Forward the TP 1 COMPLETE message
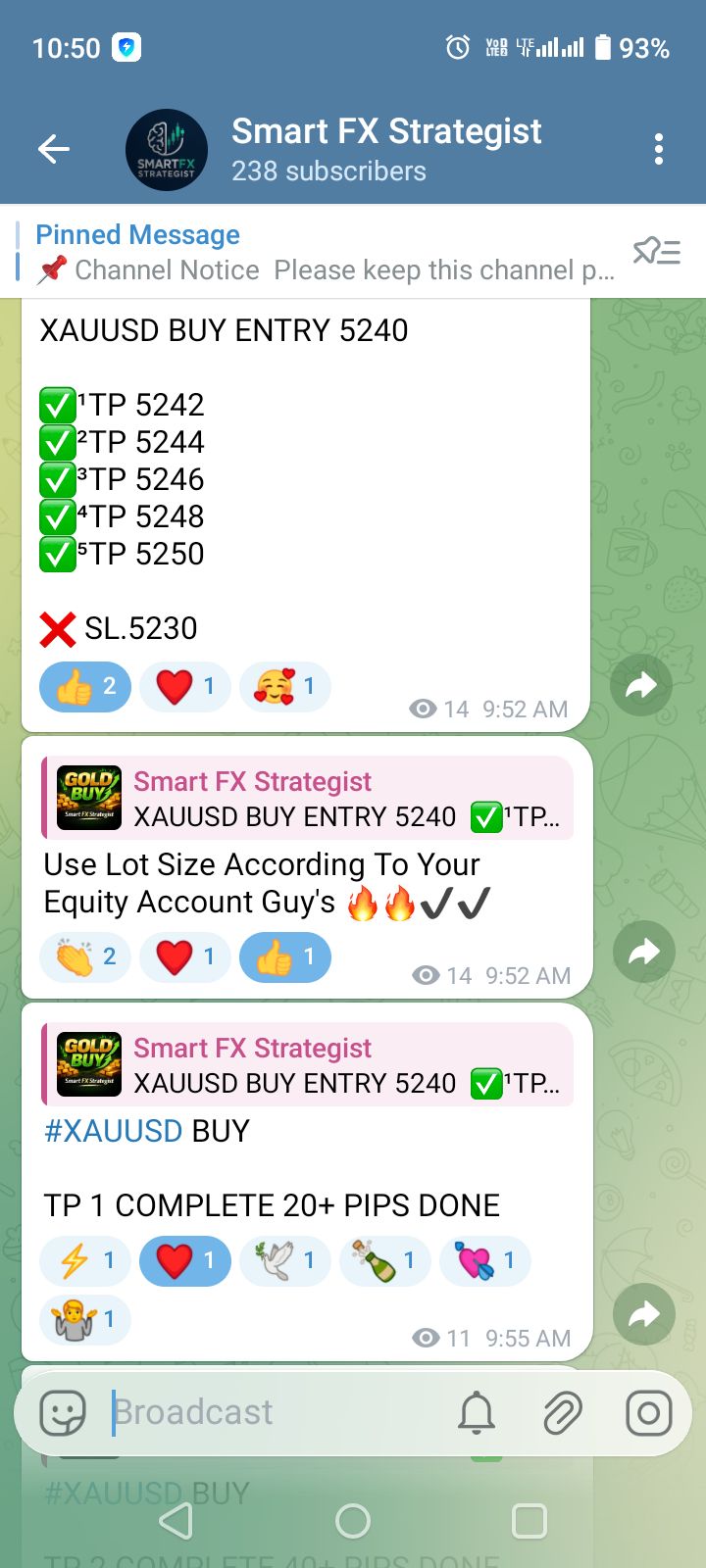Screen dimensions: 706x1568 click(643, 1313)
